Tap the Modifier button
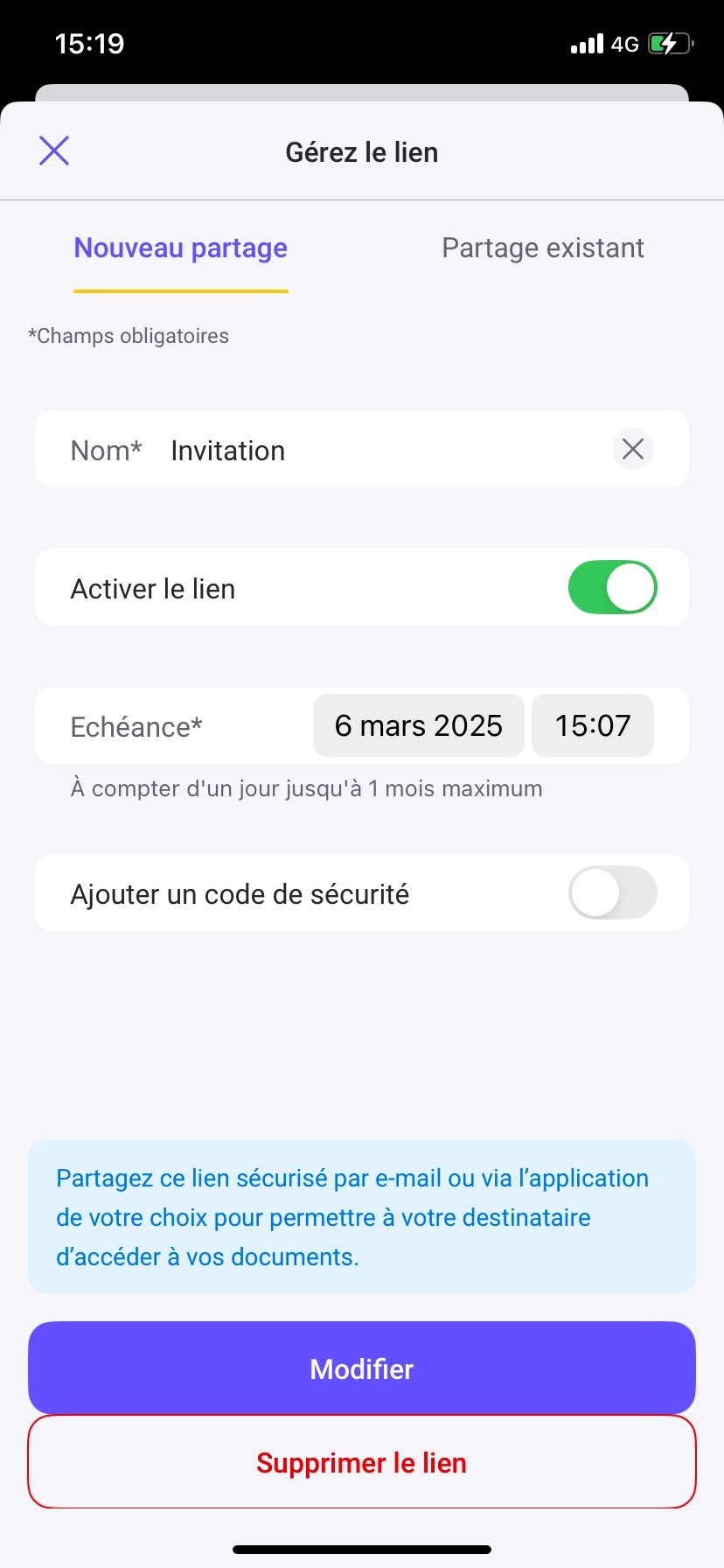The image size is (724, 1568). click(362, 1368)
